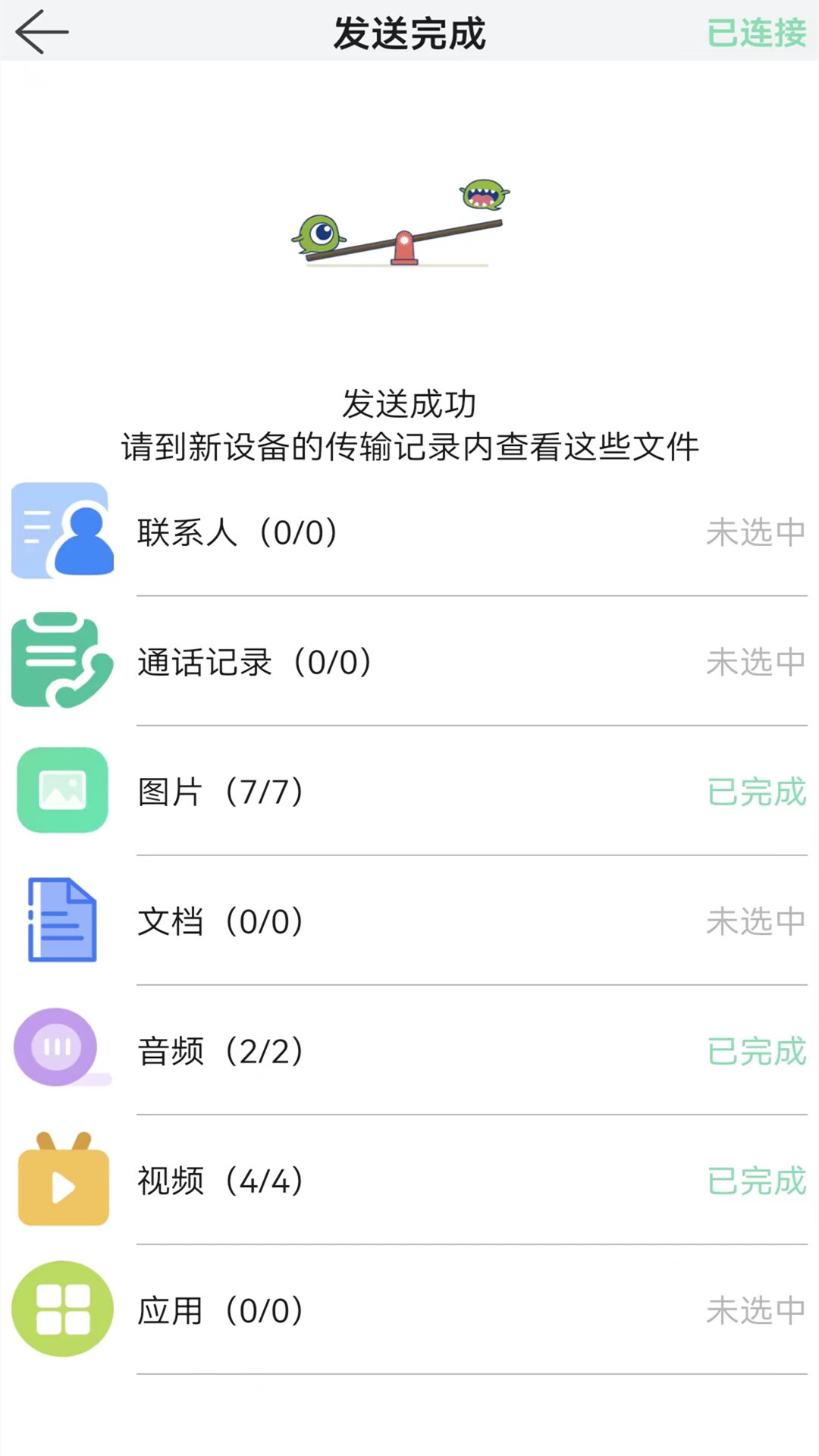
Task: Tap the 发送完成 title bar
Action: (x=409, y=33)
